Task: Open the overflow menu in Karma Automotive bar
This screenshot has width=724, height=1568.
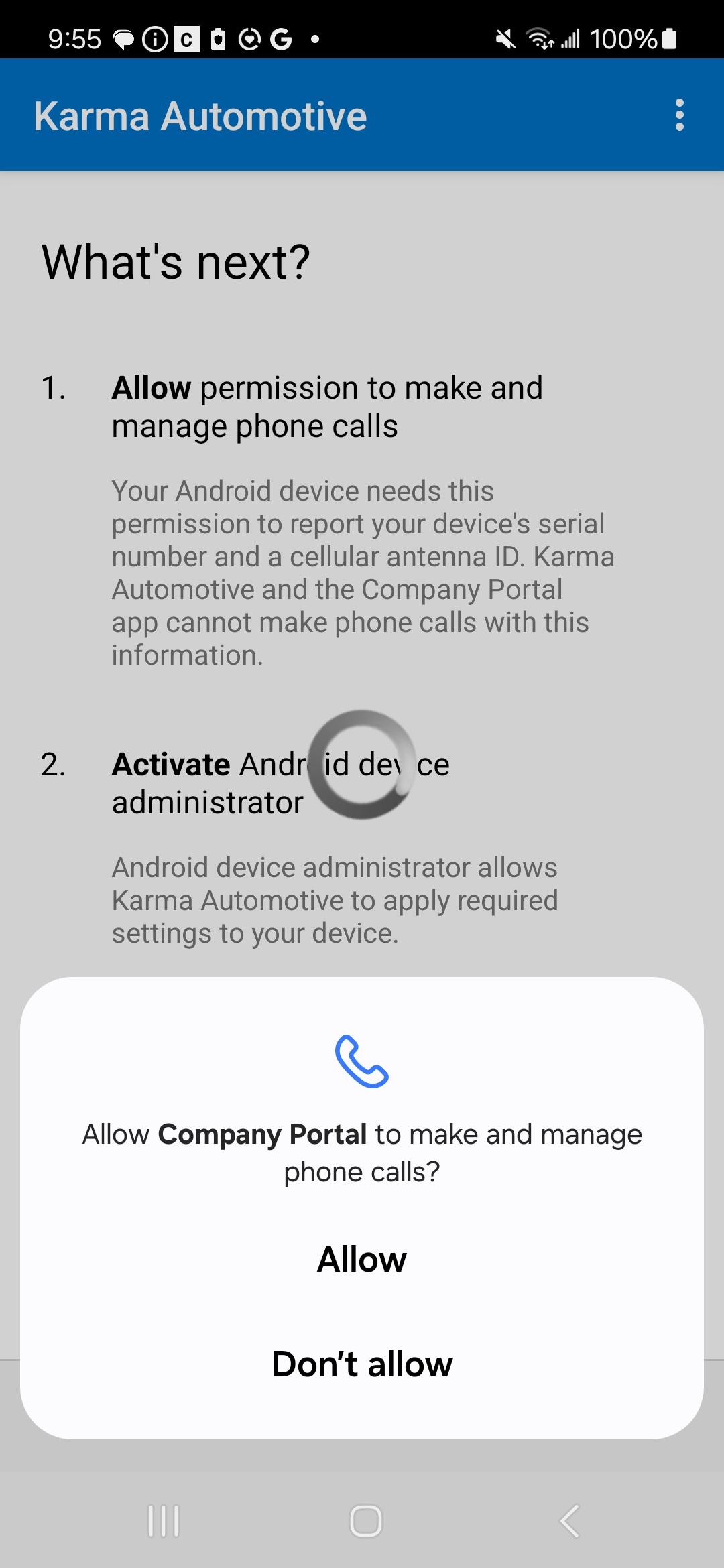Action: click(679, 115)
